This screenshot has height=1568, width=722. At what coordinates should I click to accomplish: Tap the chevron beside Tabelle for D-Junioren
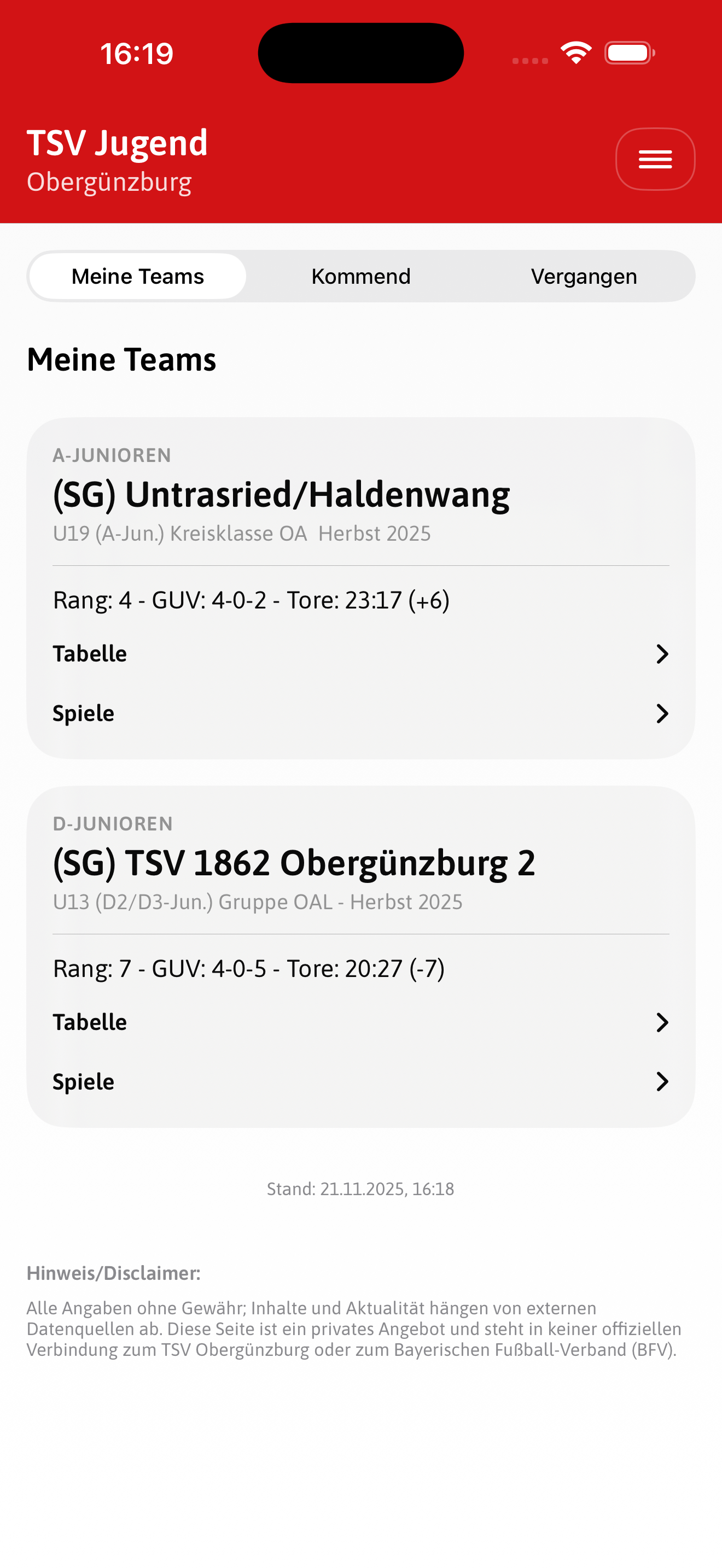coord(663,1022)
